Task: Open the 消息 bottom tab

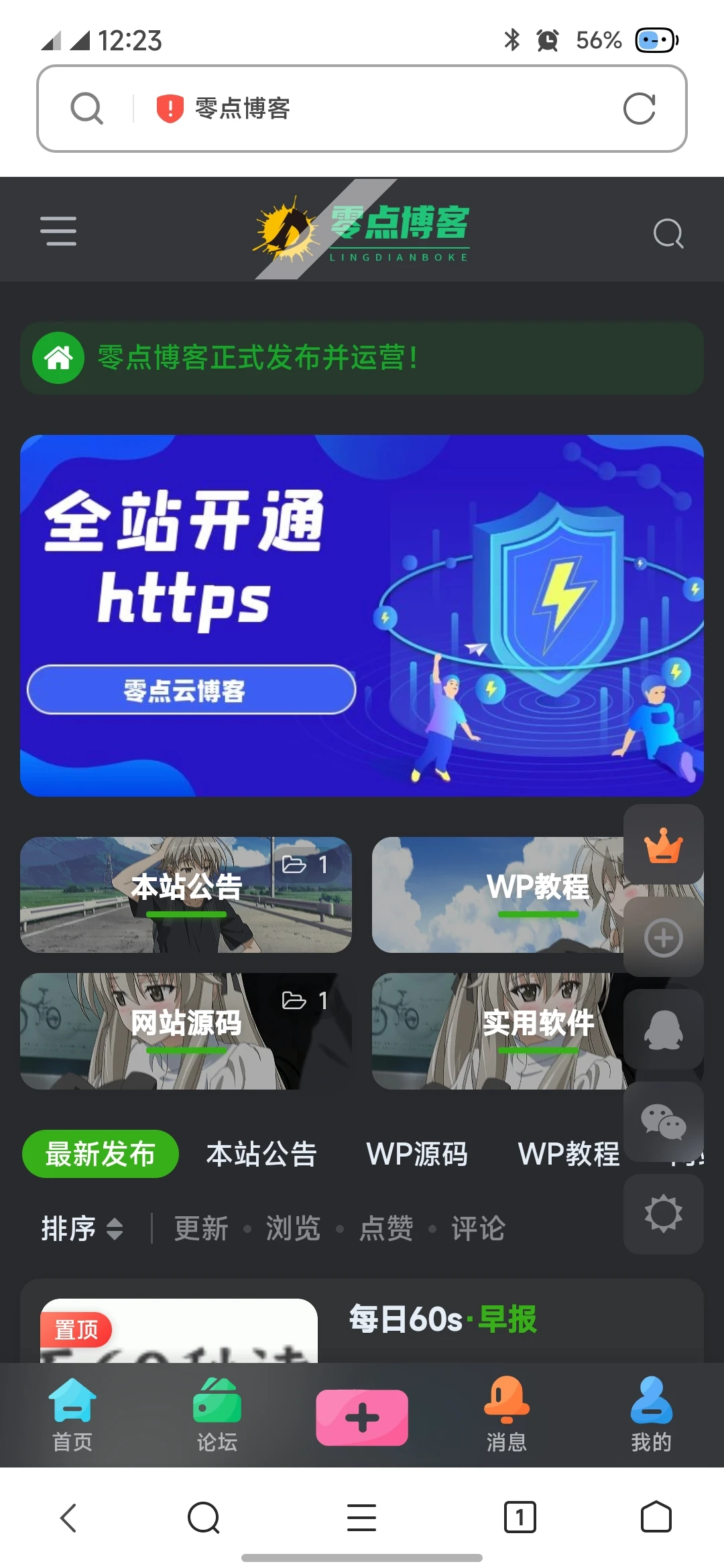Action: pos(507,1414)
